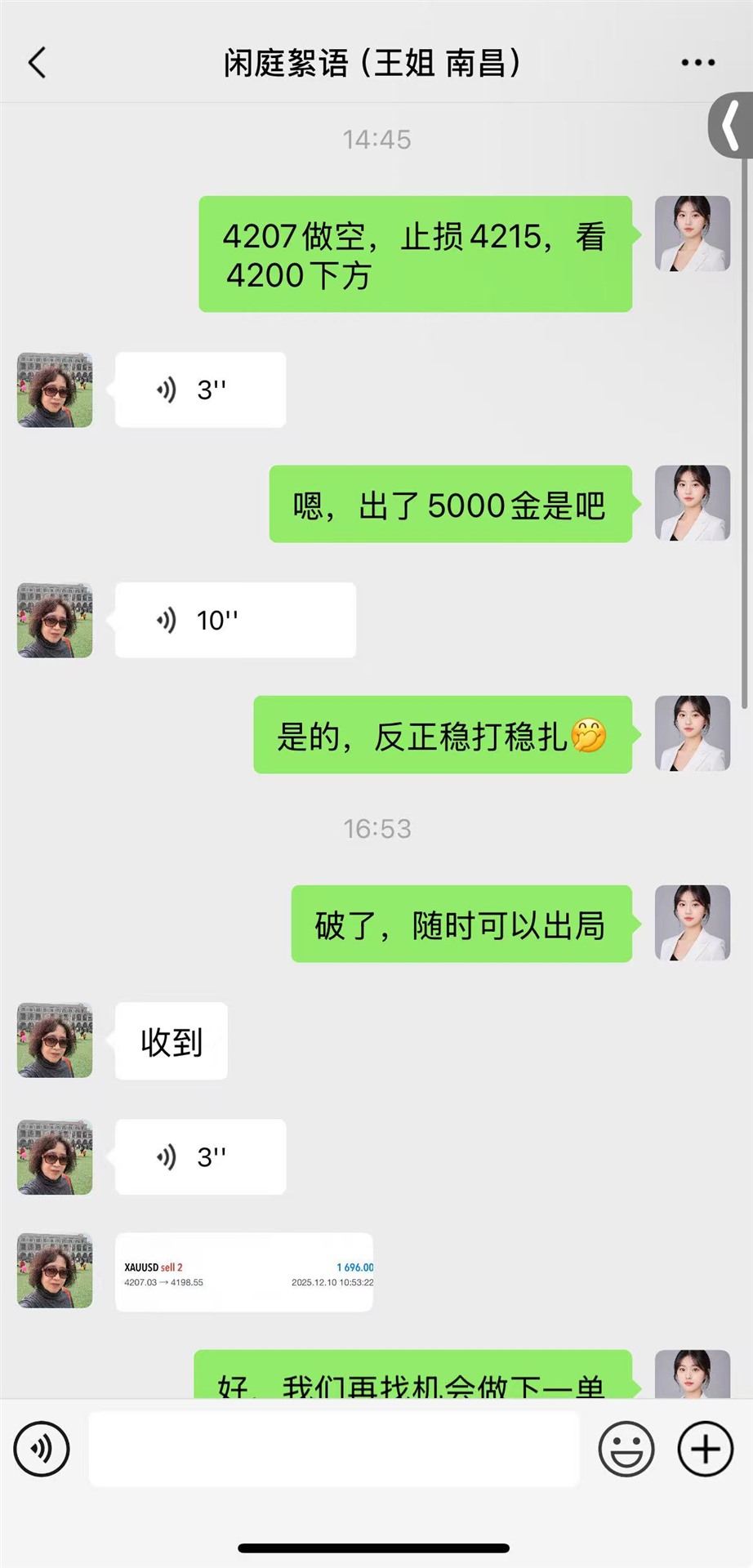Viewport: 753px width, 1568px height.
Task: Focus the message text field
Action: 333,1449
